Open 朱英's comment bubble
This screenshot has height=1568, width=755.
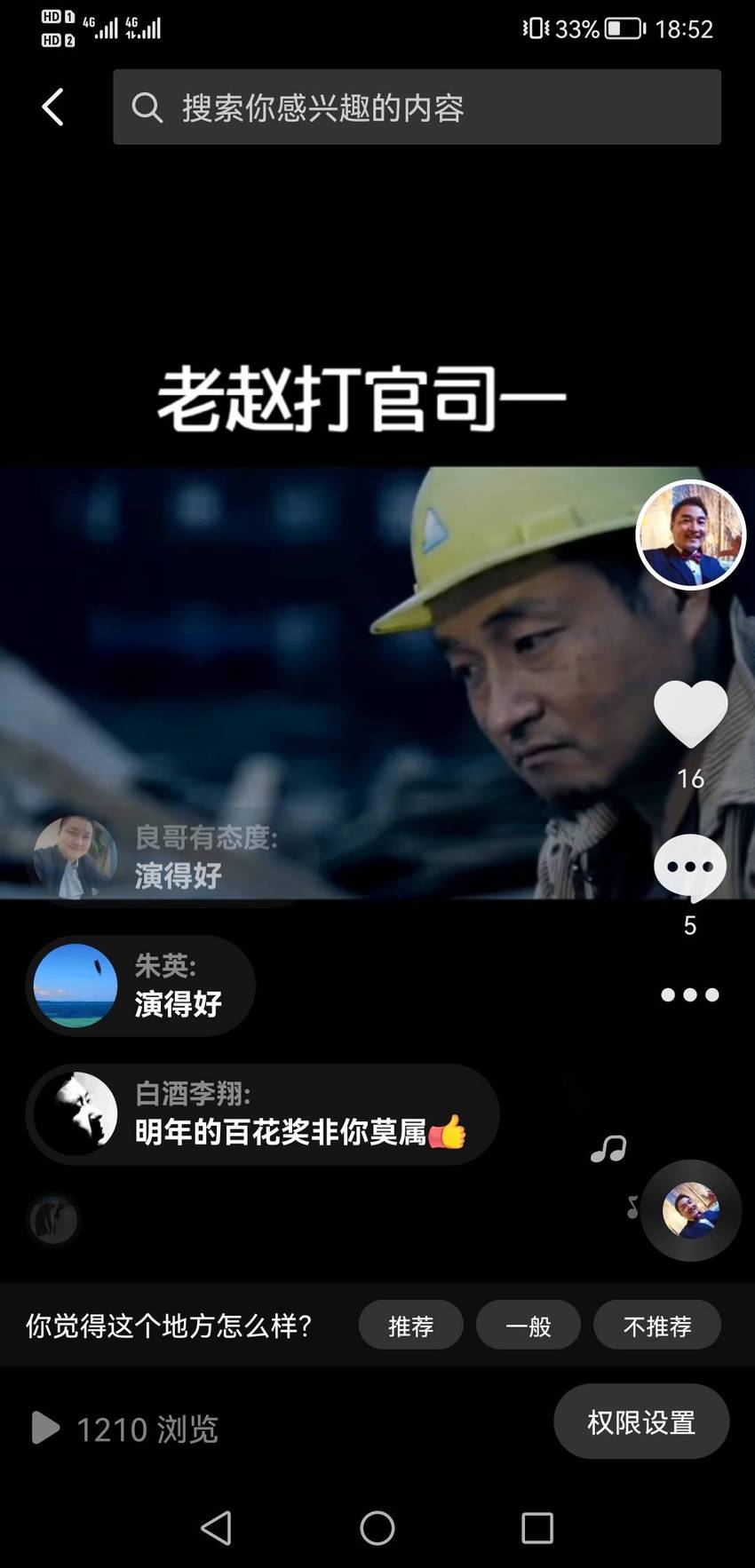click(140, 986)
